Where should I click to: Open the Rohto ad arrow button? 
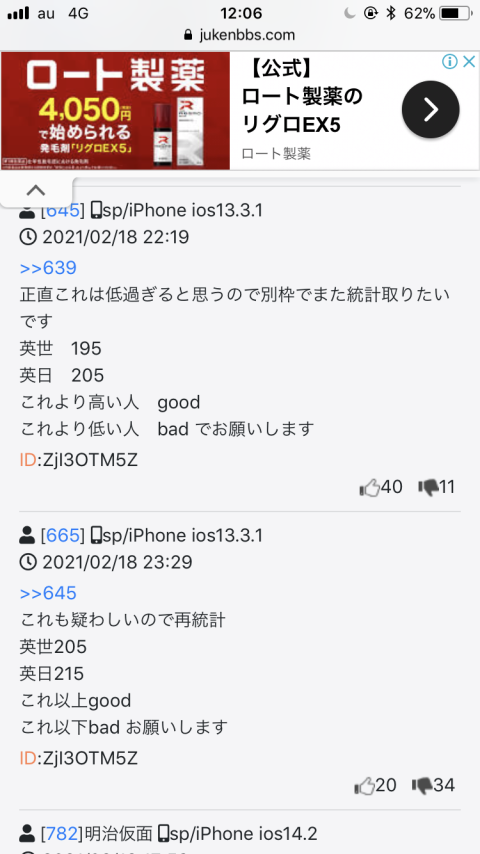click(x=430, y=109)
